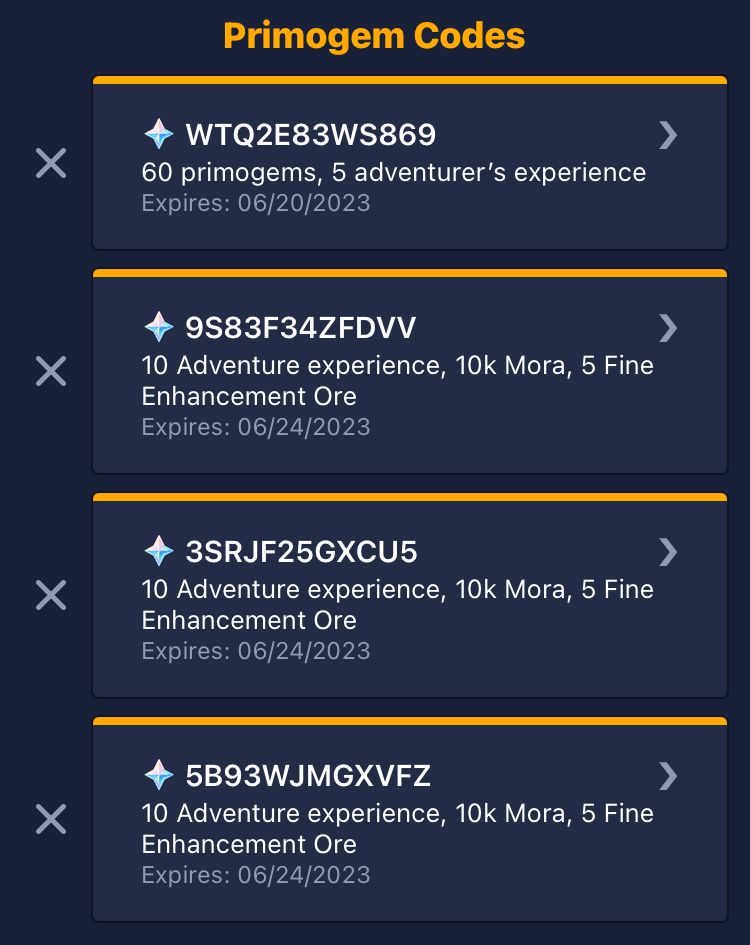The width and height of the screenshot is (750, 945).
Task: Select the 3SRJF25GXCU5 code card
Action: 410,598
